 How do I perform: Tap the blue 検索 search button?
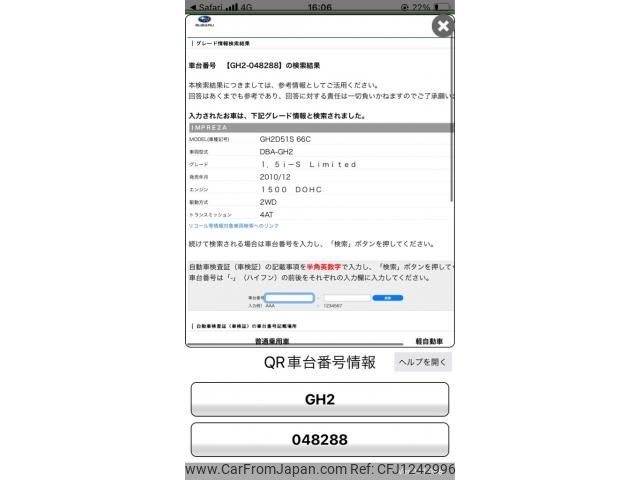(386, 298)
